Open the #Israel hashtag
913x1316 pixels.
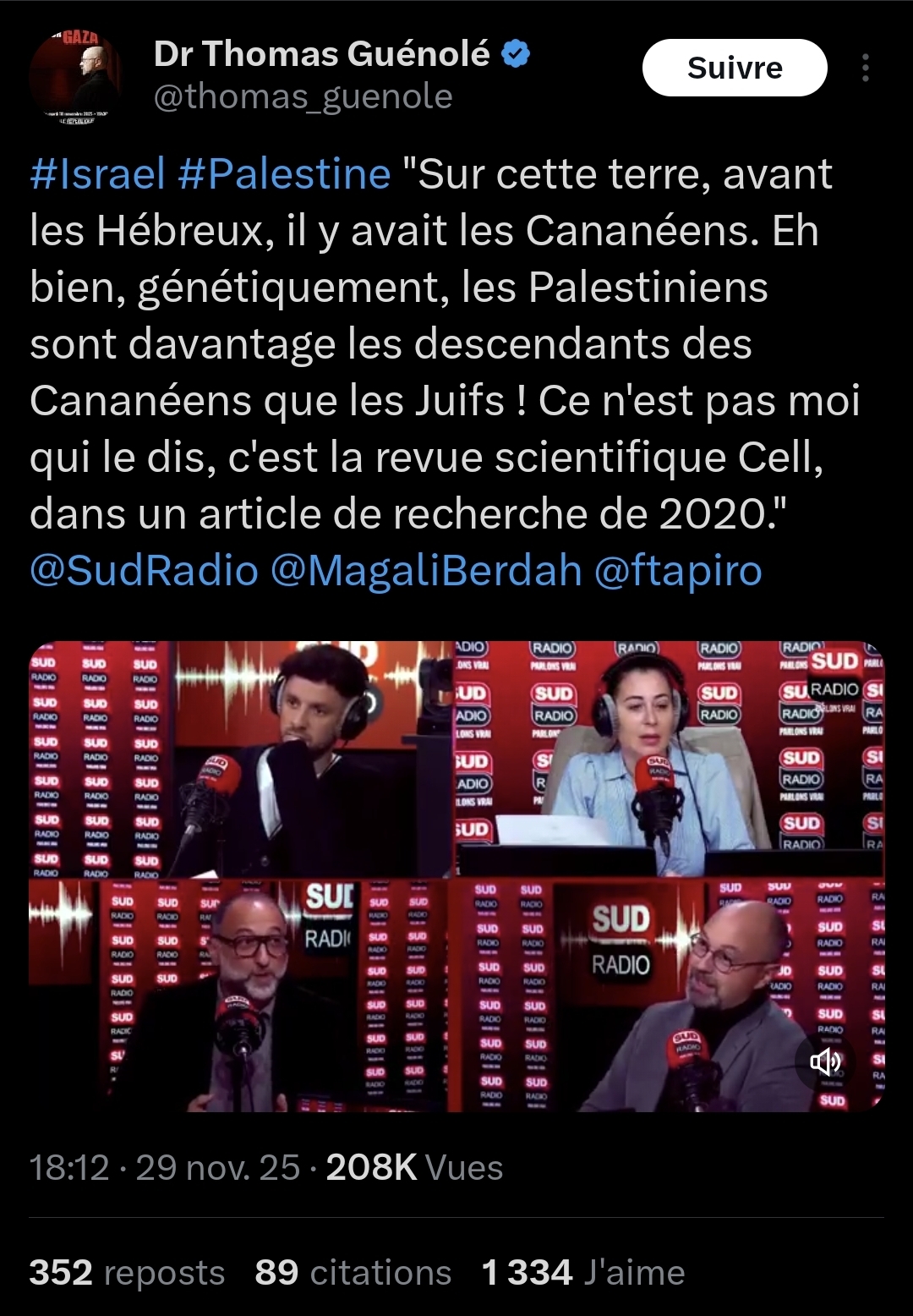pos(97,174)
